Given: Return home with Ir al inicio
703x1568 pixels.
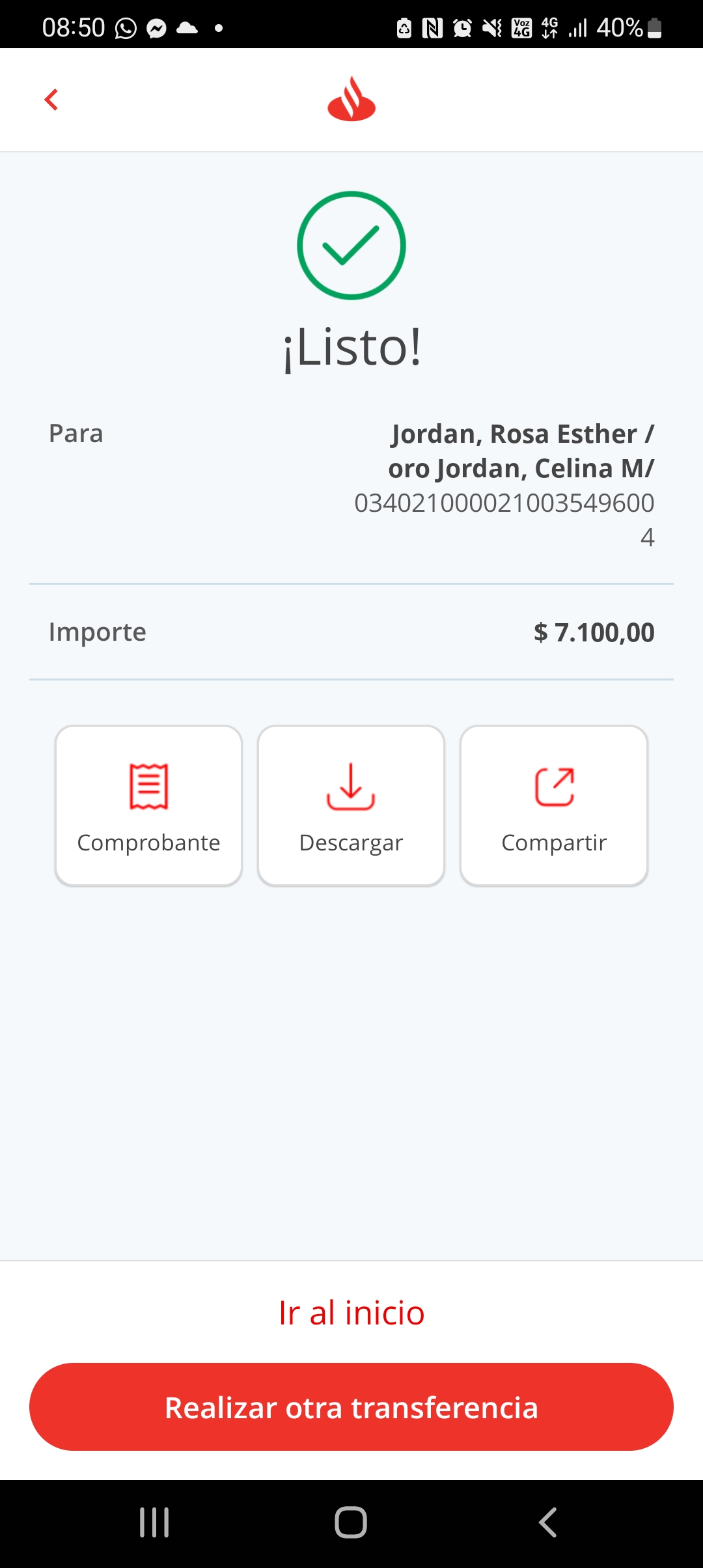Looking at the screenshot, I should (x=351, y=1312).
